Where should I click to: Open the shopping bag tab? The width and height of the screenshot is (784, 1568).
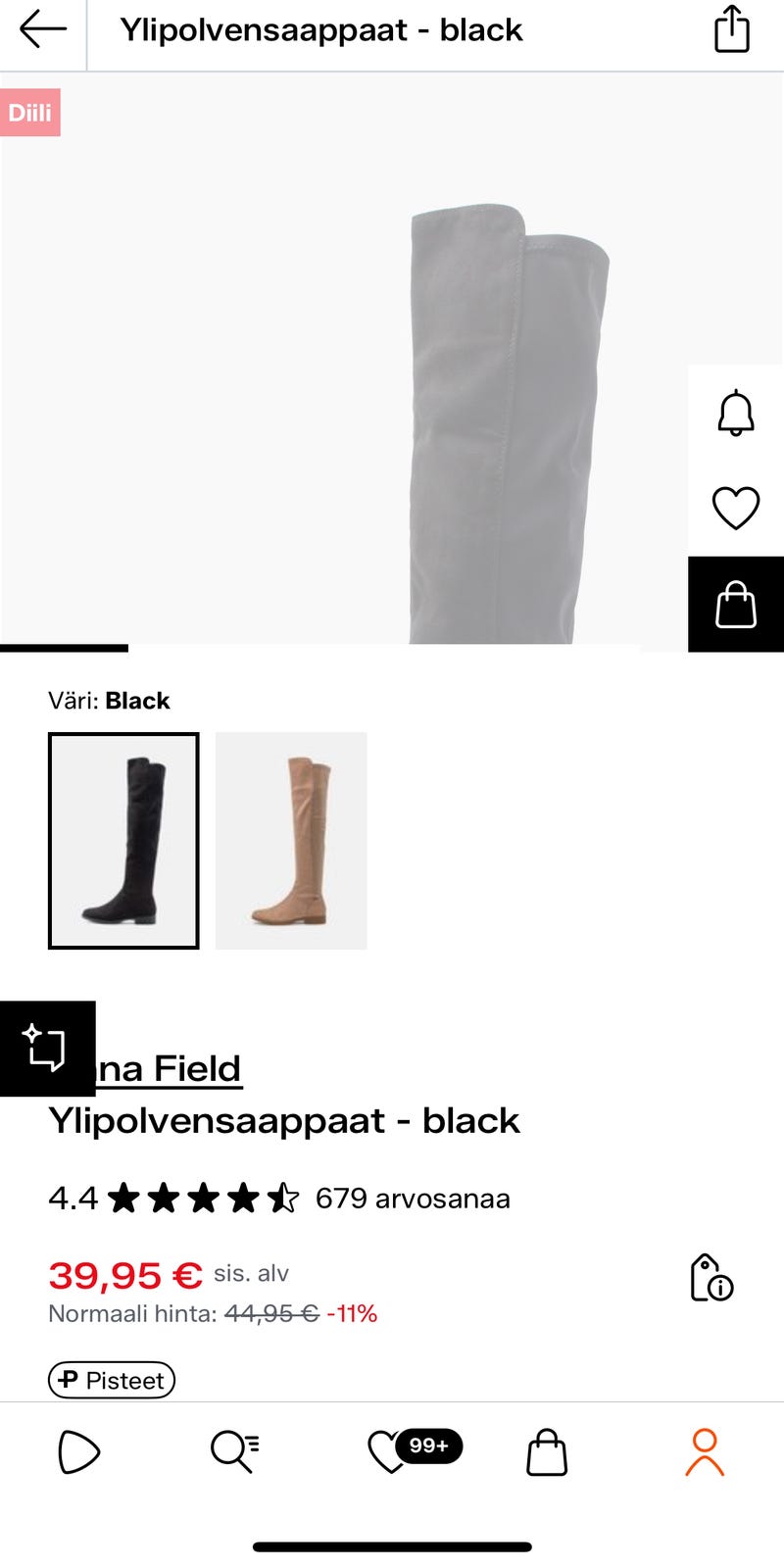click(547, 1451)
